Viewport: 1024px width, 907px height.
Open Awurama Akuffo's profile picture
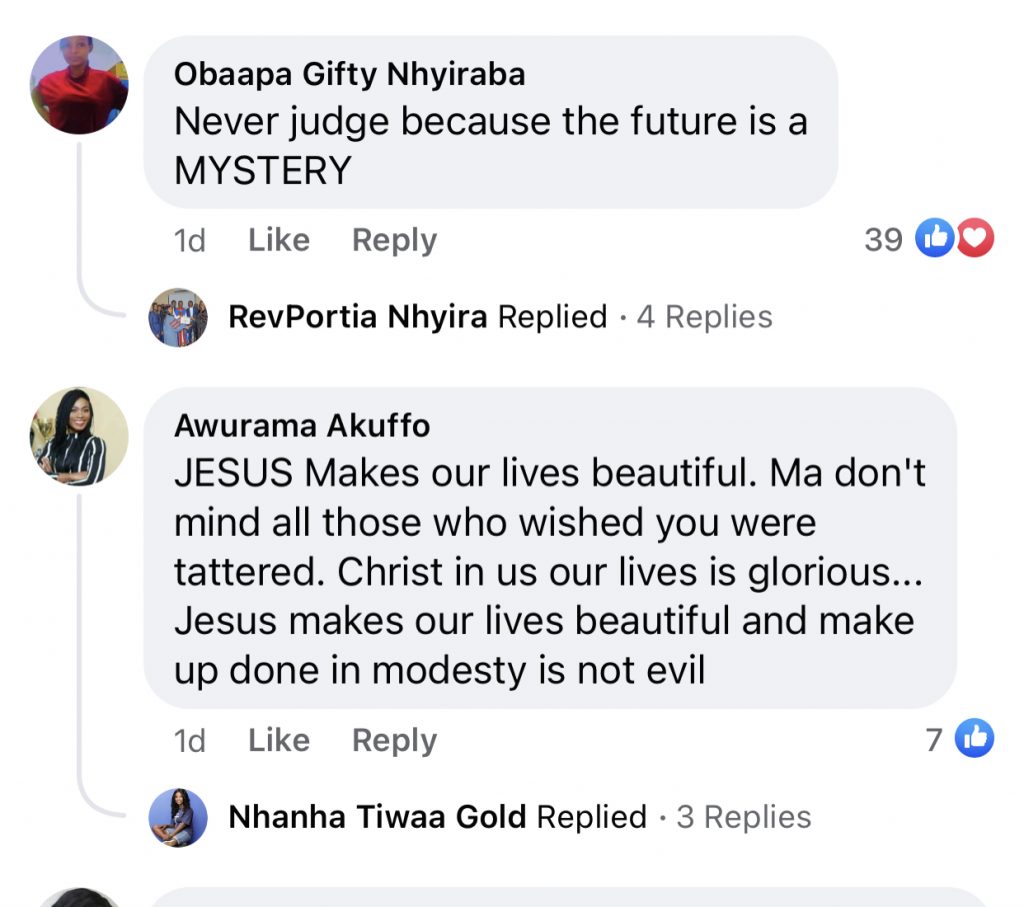(x=80, y=436)
